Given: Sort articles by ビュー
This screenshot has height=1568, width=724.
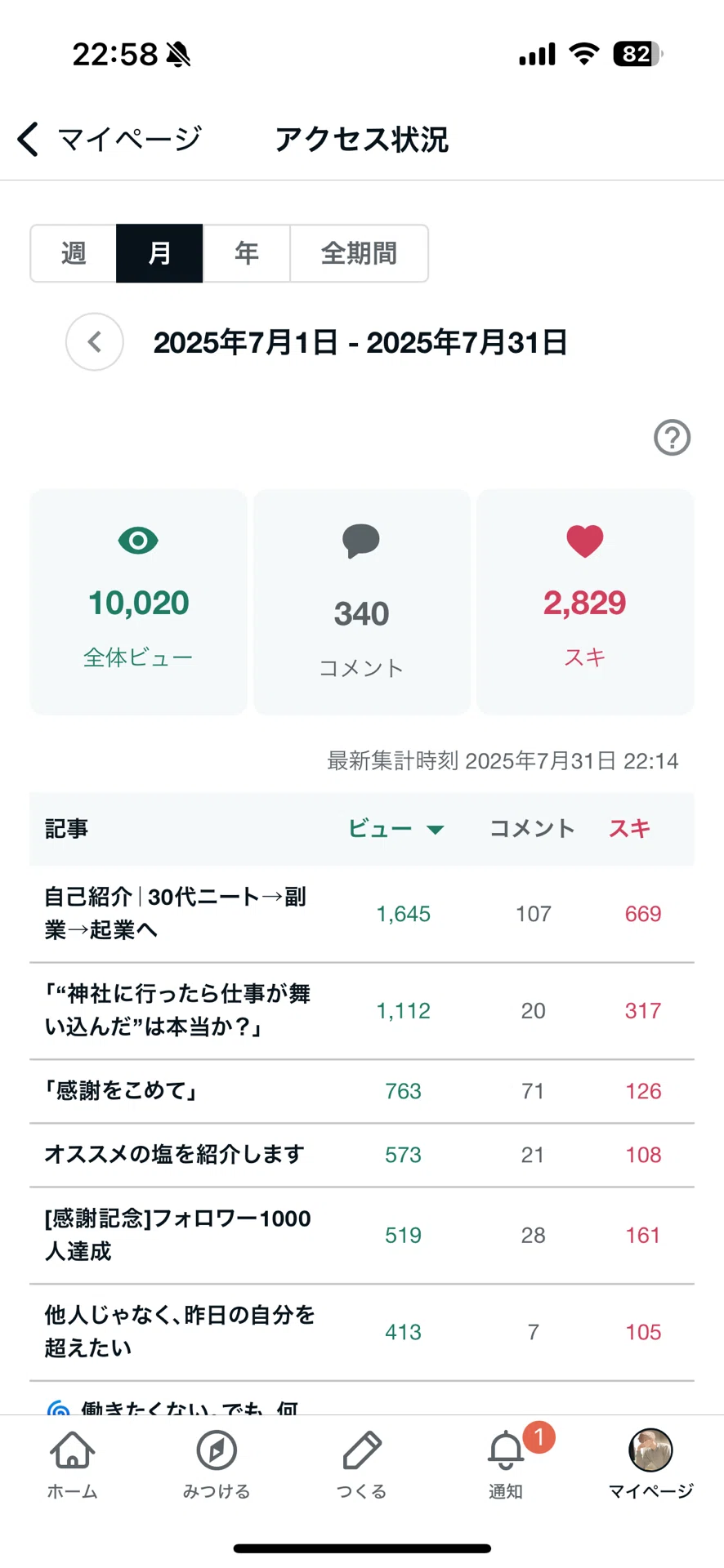Looking at the screenshot, I should (396, 829).
